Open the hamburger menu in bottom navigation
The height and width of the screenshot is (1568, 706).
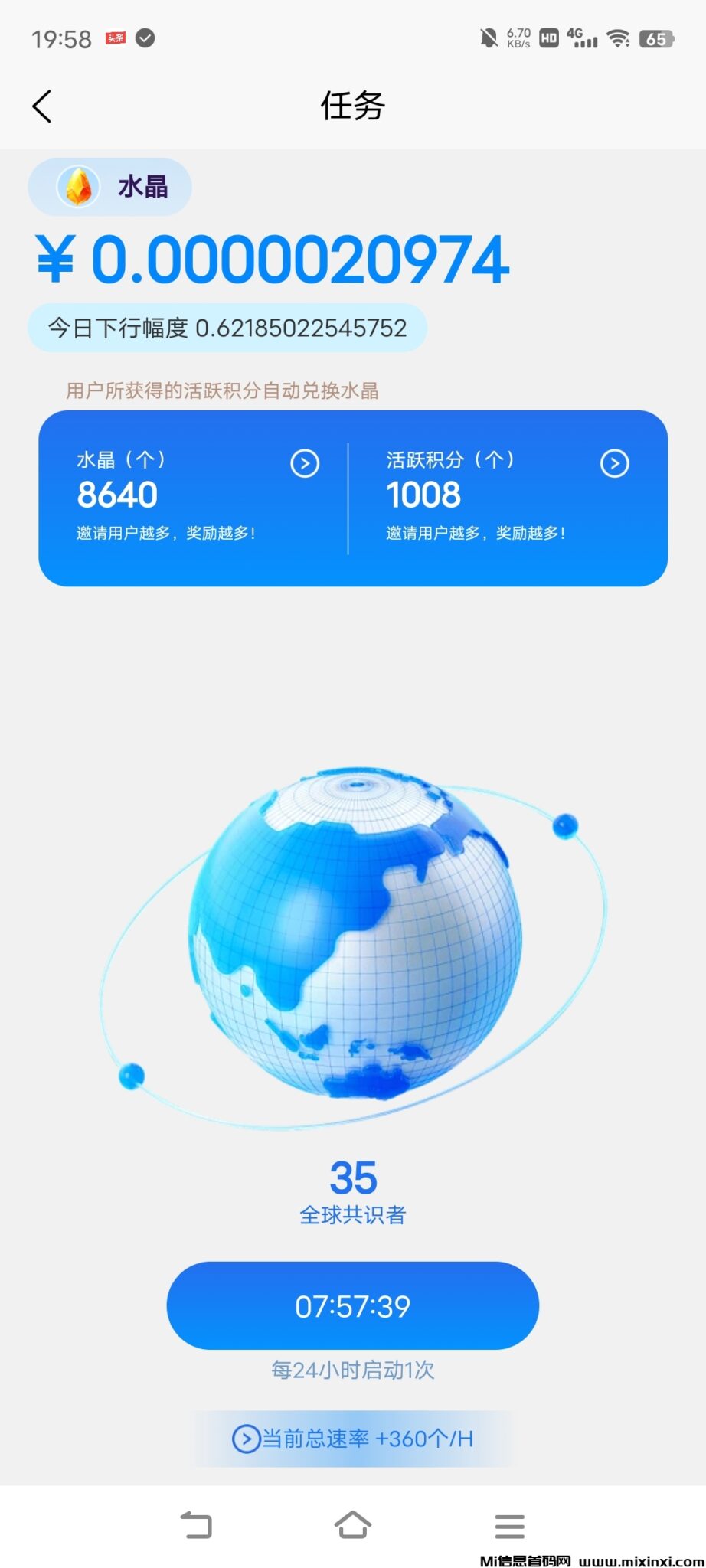click(x=509, y=1526)
